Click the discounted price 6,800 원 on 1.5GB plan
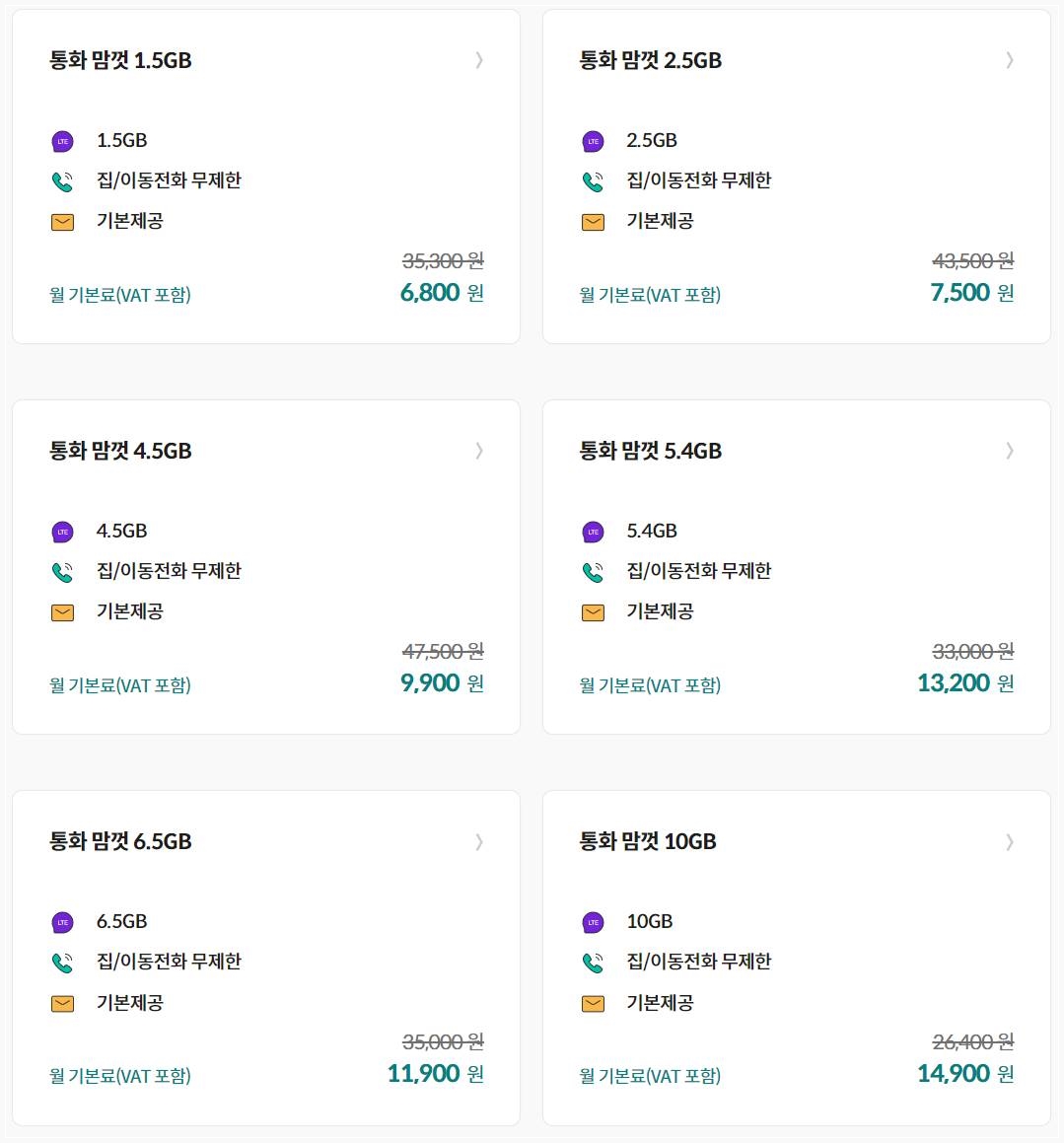Screen dimensions: 1064x1143 click(428, 292)
